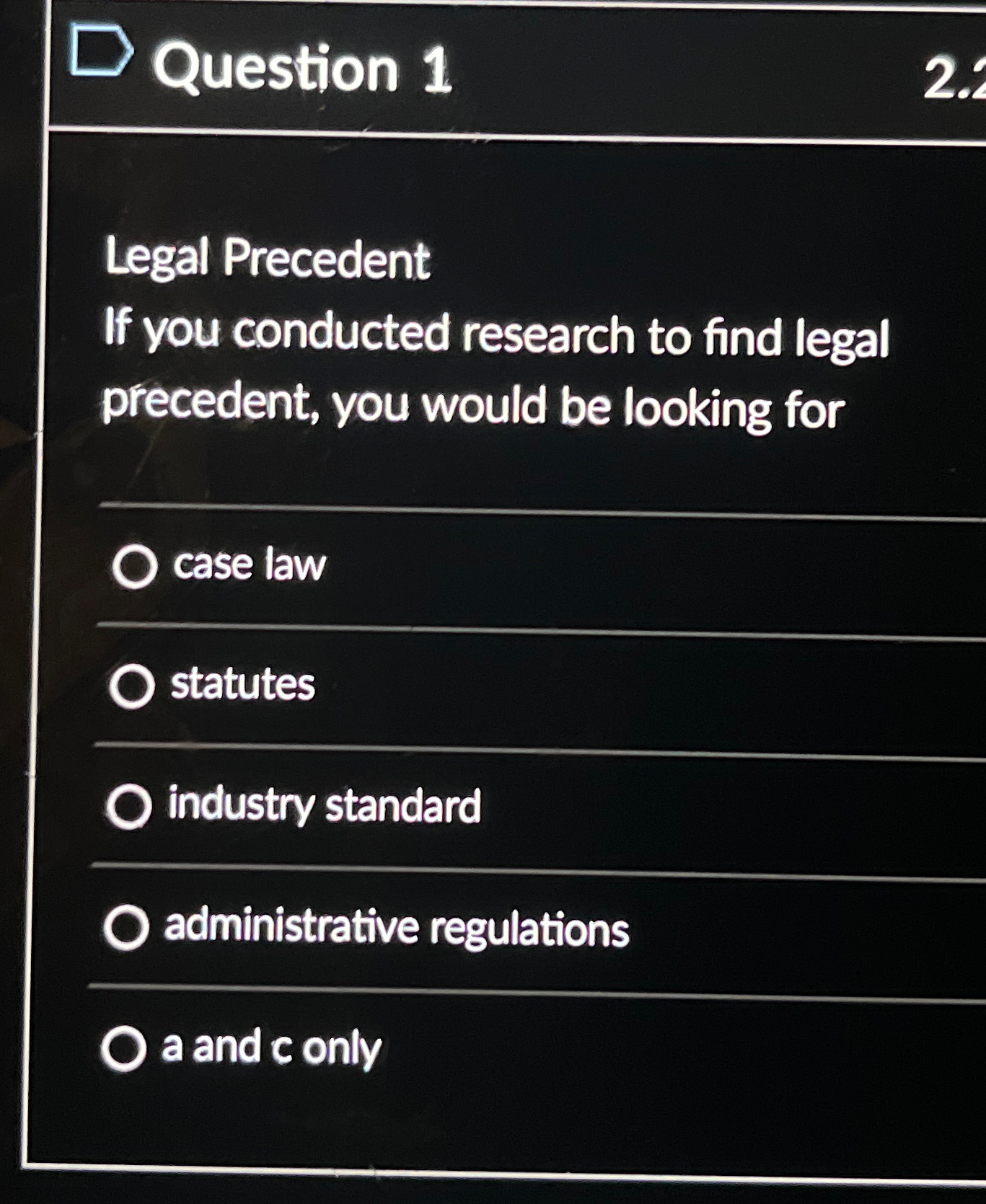The image size is (986, 1204).
Task: Select the 'case law' answer
Action: pyautogui.click(x=135, y=567)
